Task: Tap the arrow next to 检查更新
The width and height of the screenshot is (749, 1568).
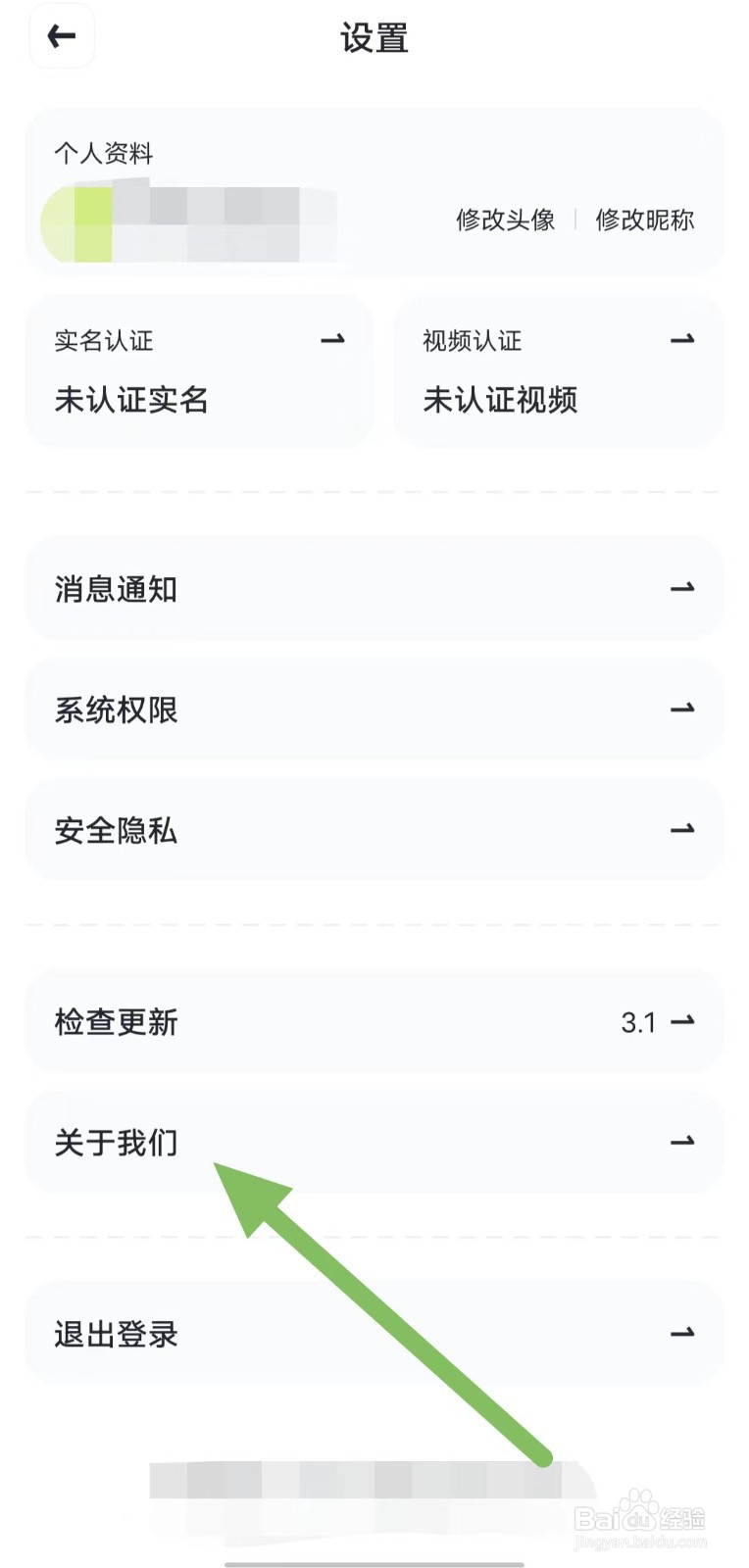Action: coord(683,1022)
